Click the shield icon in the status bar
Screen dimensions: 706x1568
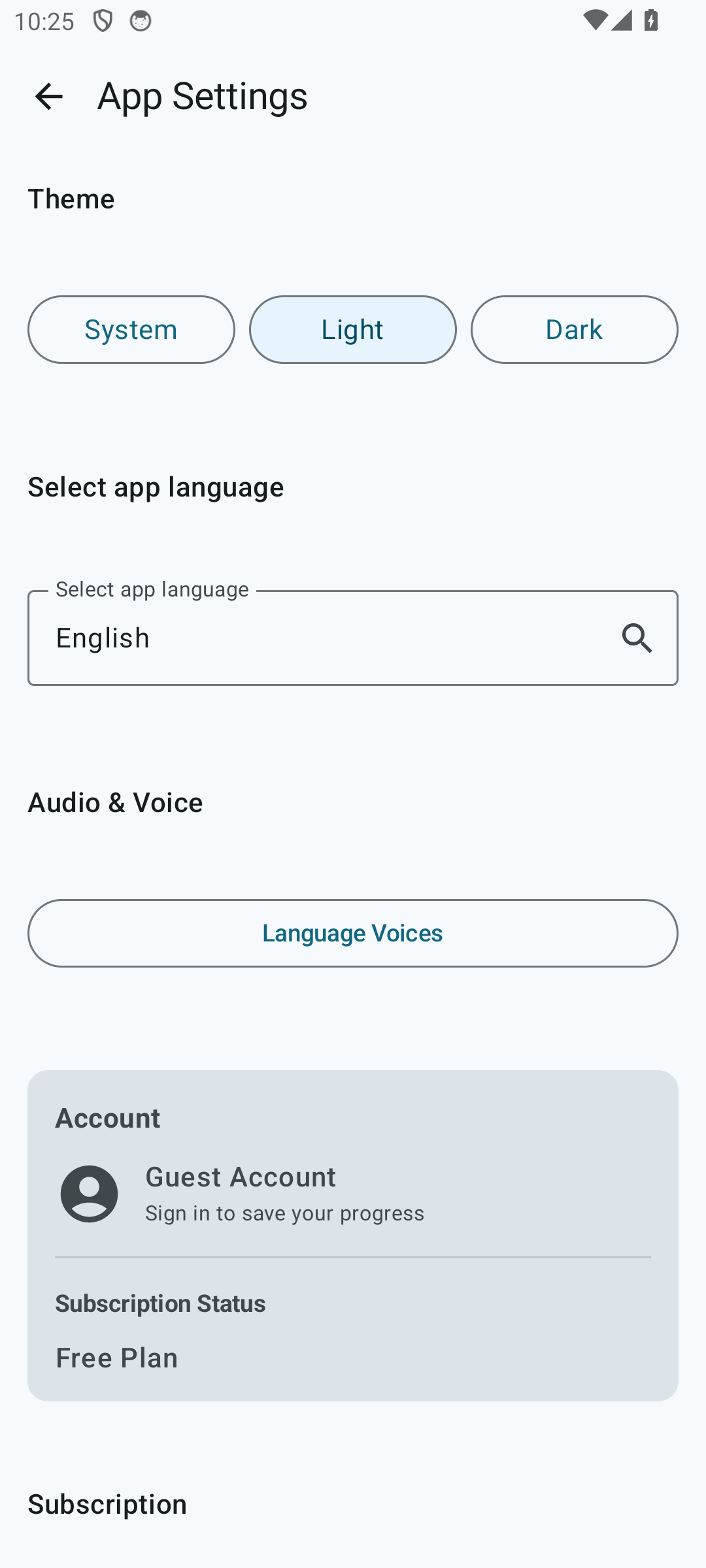point(103,21)
